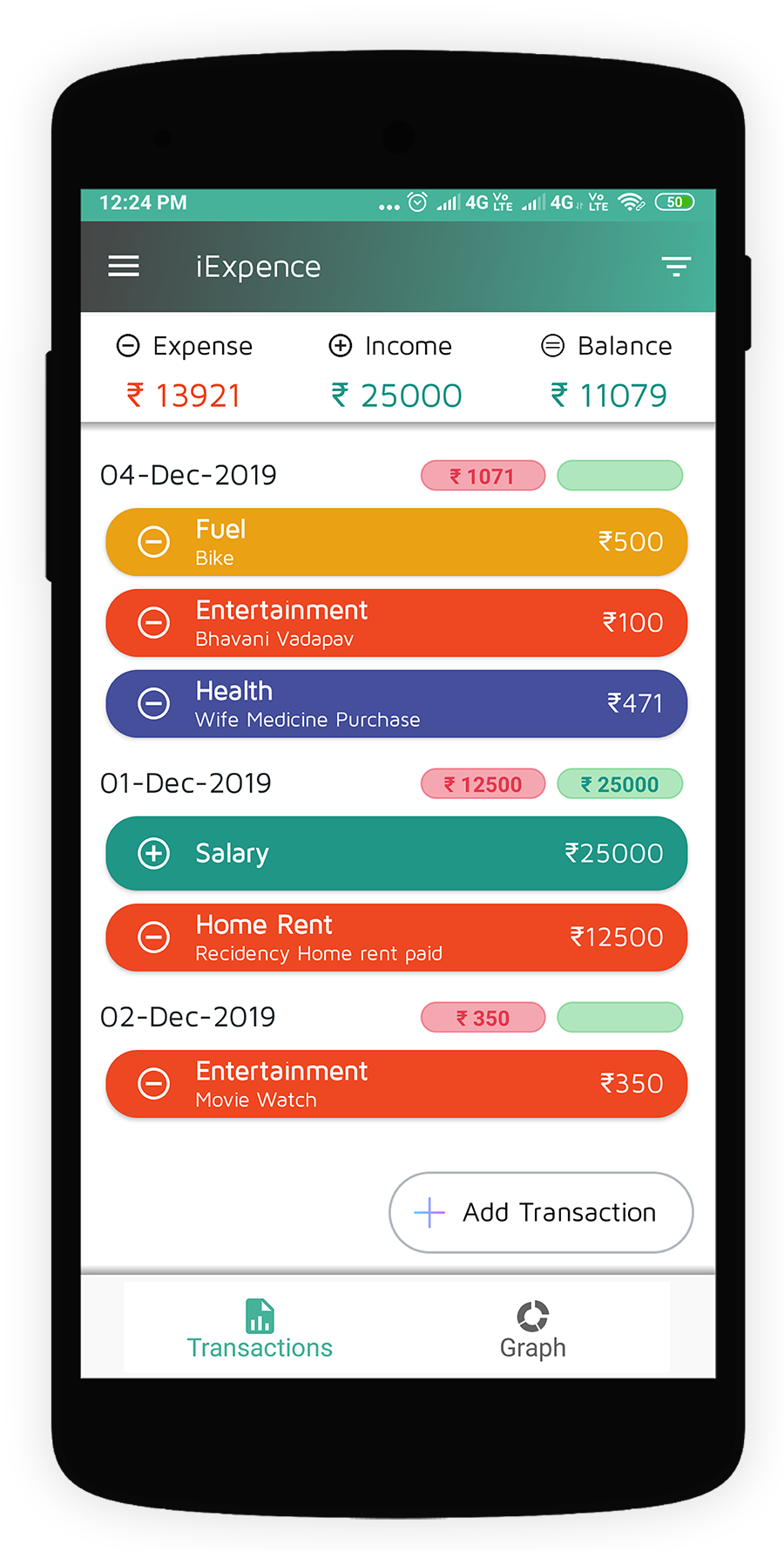Open the hamburger navigation menu
784x1551 pixels.
(124, 266)
